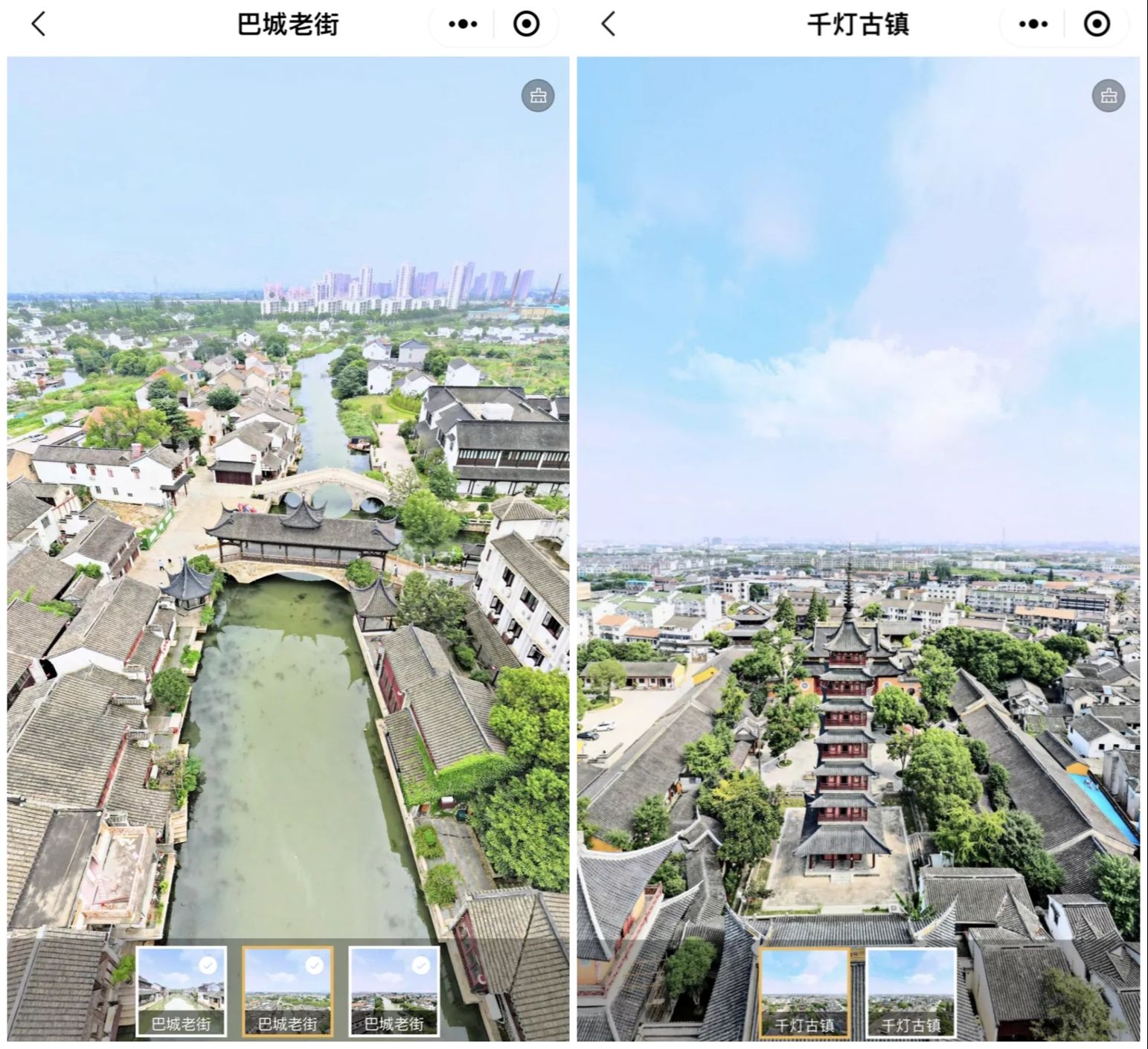The width and height of the screenshot is (1148, 1049).
Task: Tap the clean-view brush icon on 千灯古镇 panorama
Action: pyautogui.click(x=1108, y=96)
